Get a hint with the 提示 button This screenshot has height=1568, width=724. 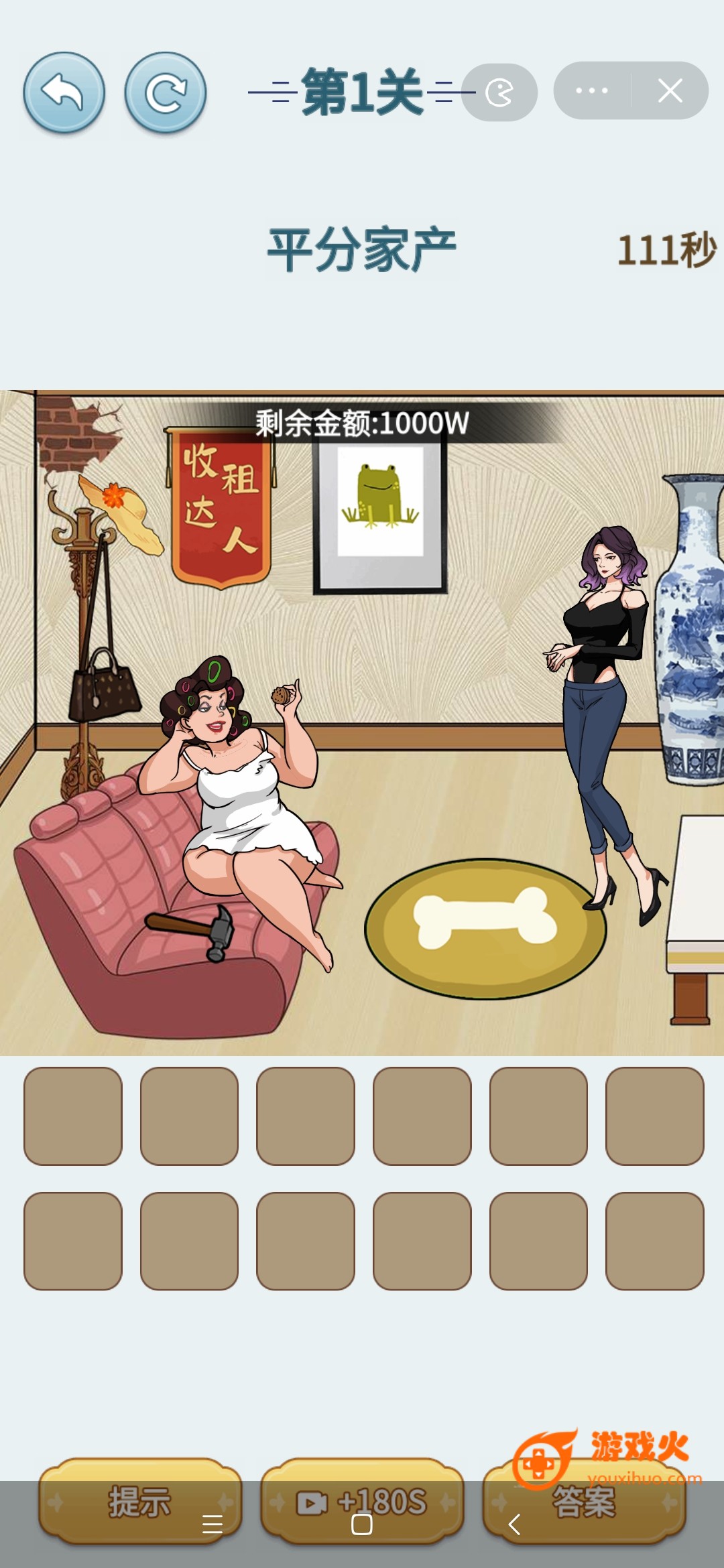click(139, 1501)
